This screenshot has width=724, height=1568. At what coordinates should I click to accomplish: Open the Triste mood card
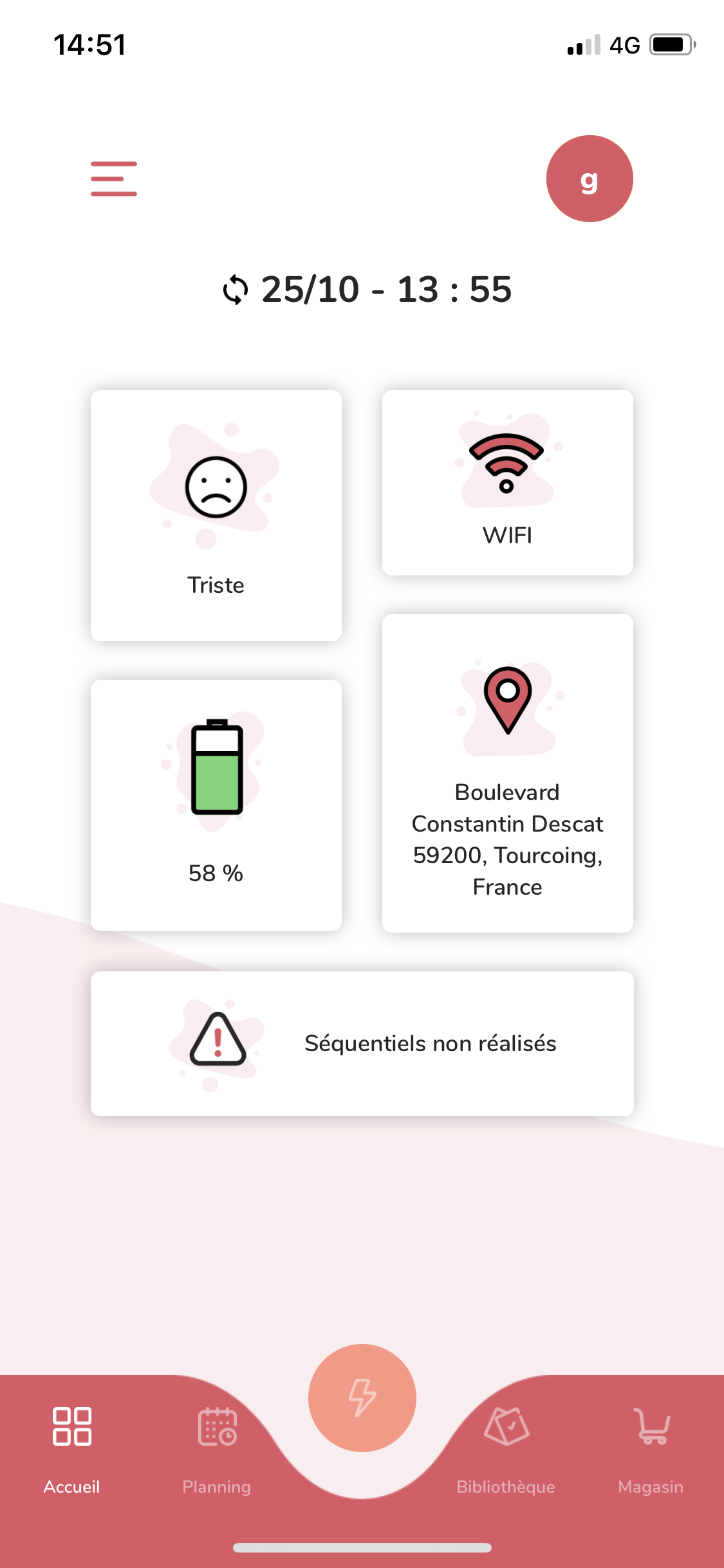tap(216, 515)
